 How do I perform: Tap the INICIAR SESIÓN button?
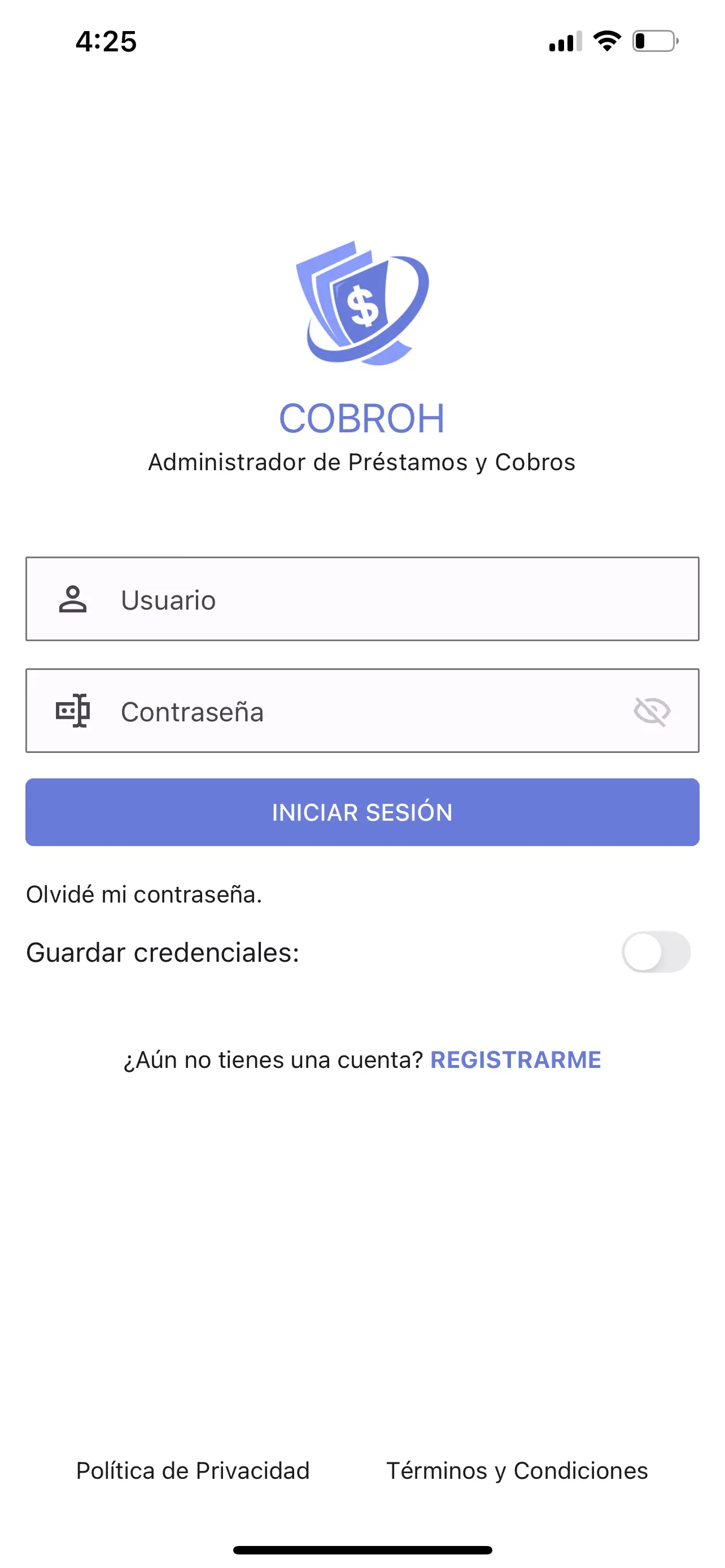[362, 812]
